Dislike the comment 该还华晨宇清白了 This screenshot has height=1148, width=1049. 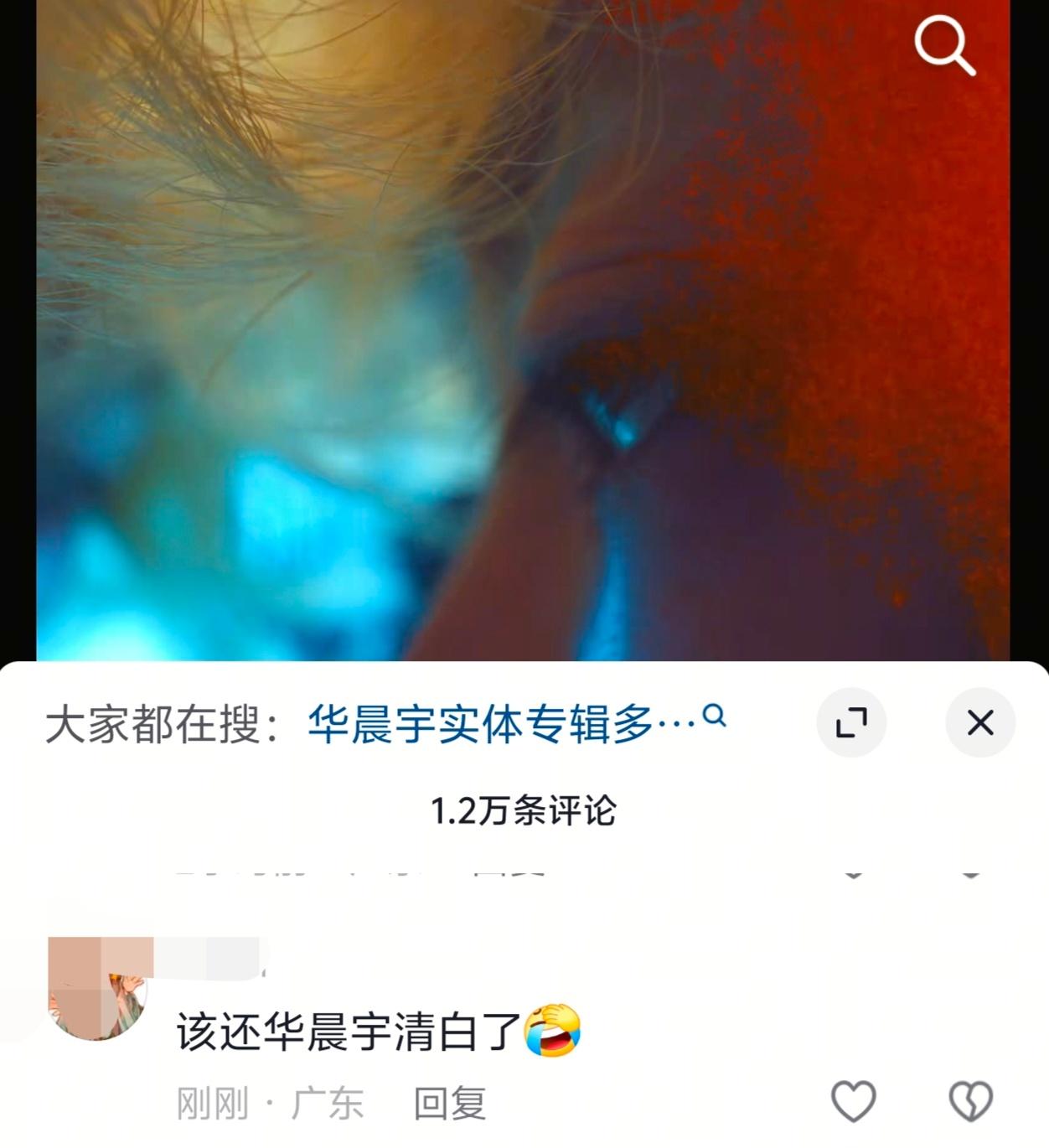(x=970, y=1101)
